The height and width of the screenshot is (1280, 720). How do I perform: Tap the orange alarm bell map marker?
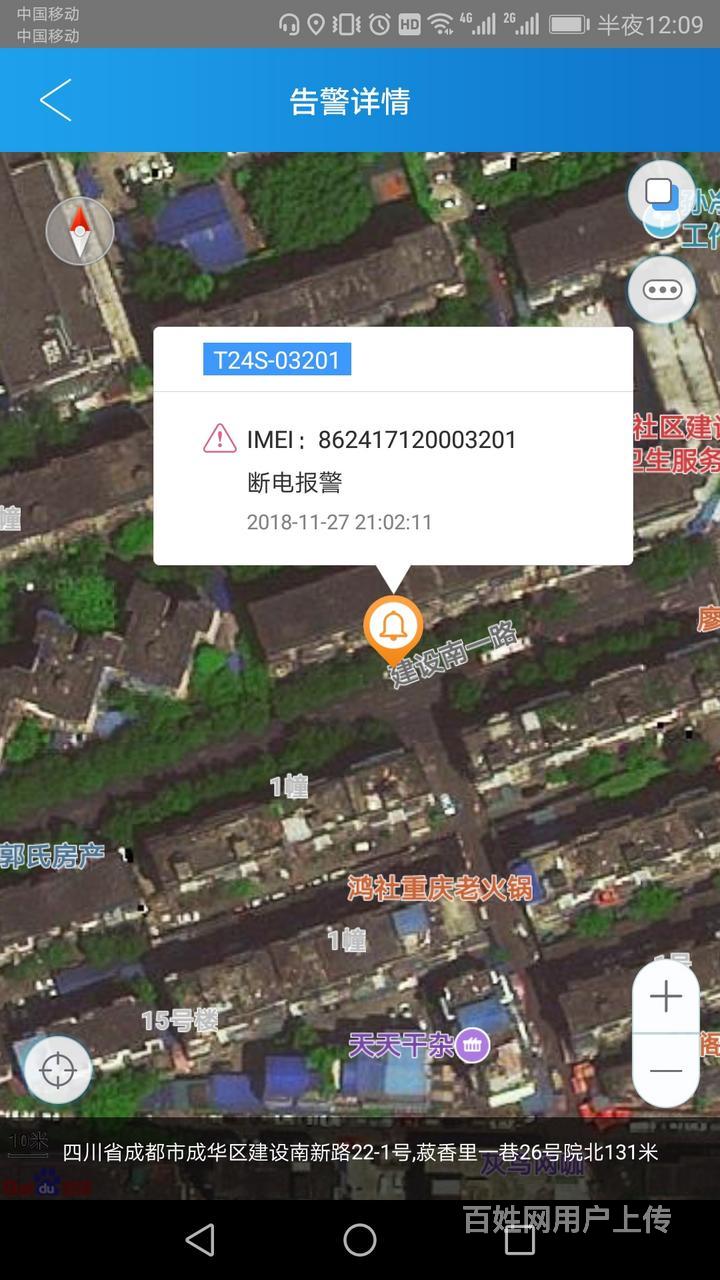(393, 629)
